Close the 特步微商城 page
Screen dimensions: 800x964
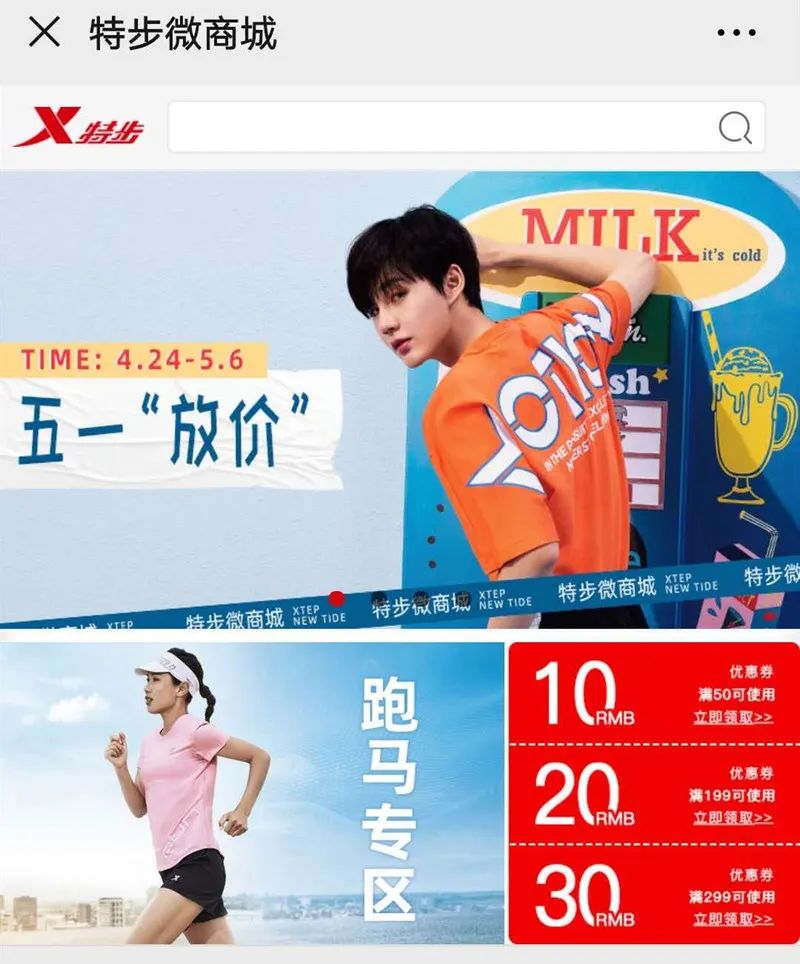44,33
